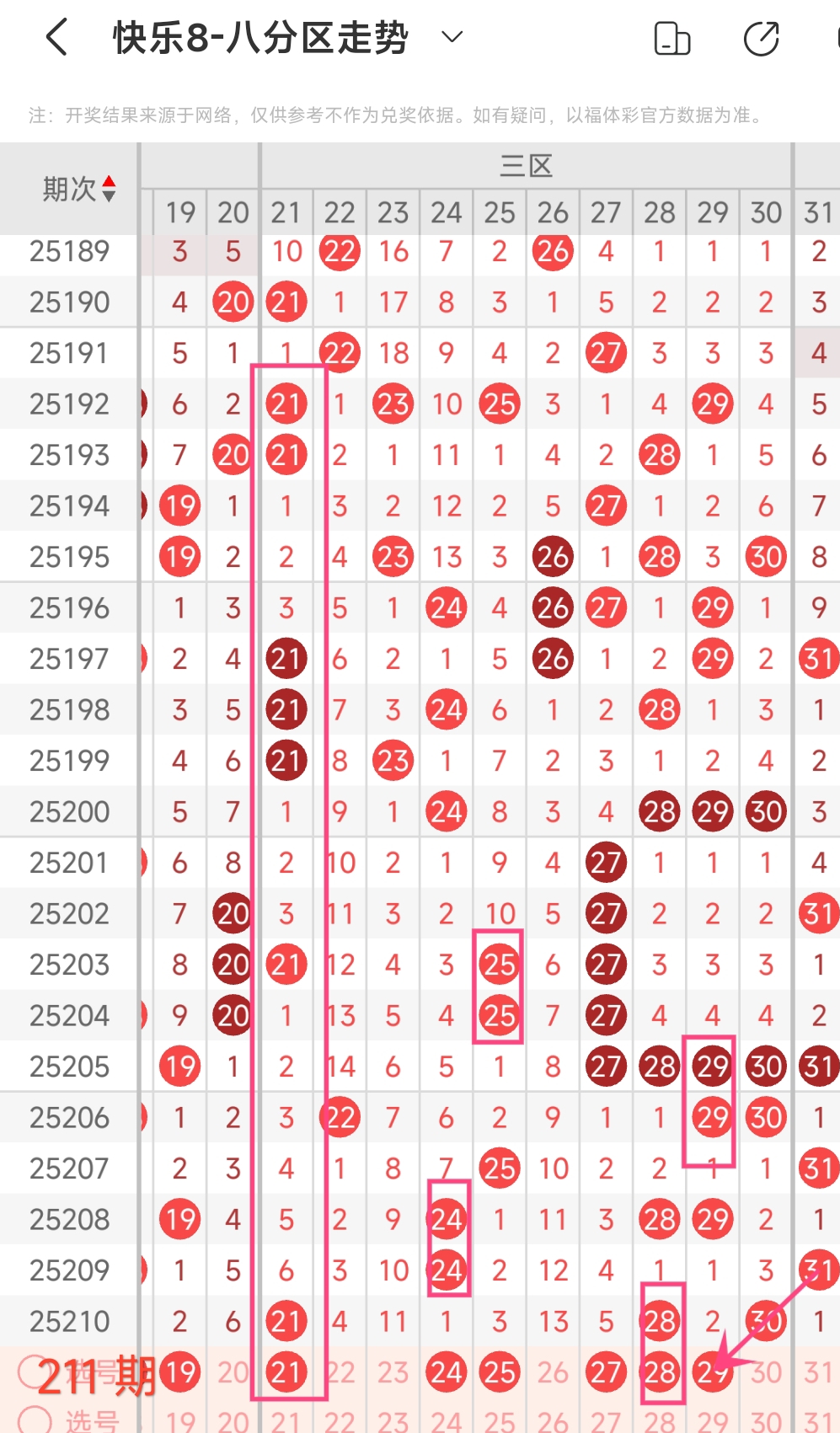840x1433 pixels.
Task: Deselect ball 24 in the first 选号 row
Action: [x=447, y=1372]
